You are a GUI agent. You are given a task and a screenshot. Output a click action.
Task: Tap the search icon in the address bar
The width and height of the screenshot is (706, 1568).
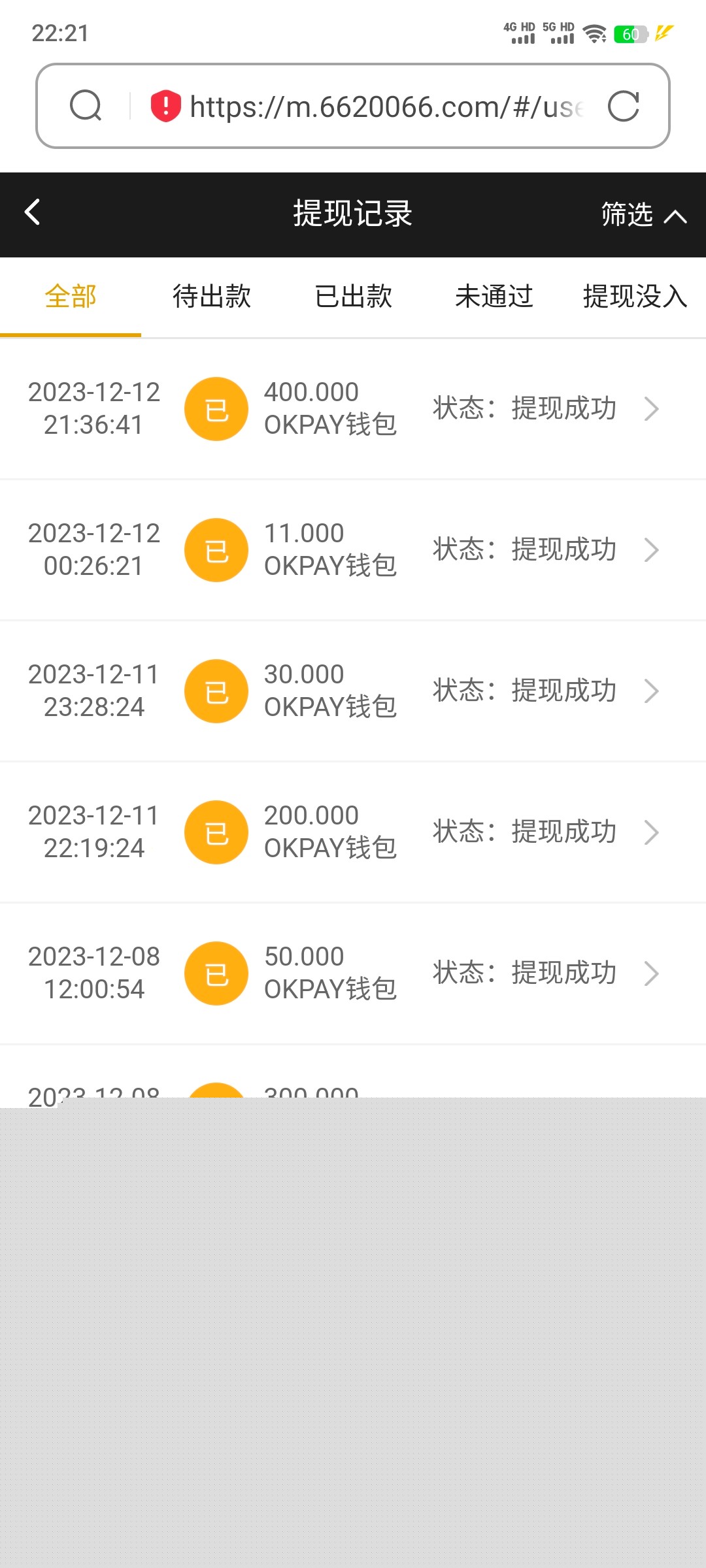(86, 106)
